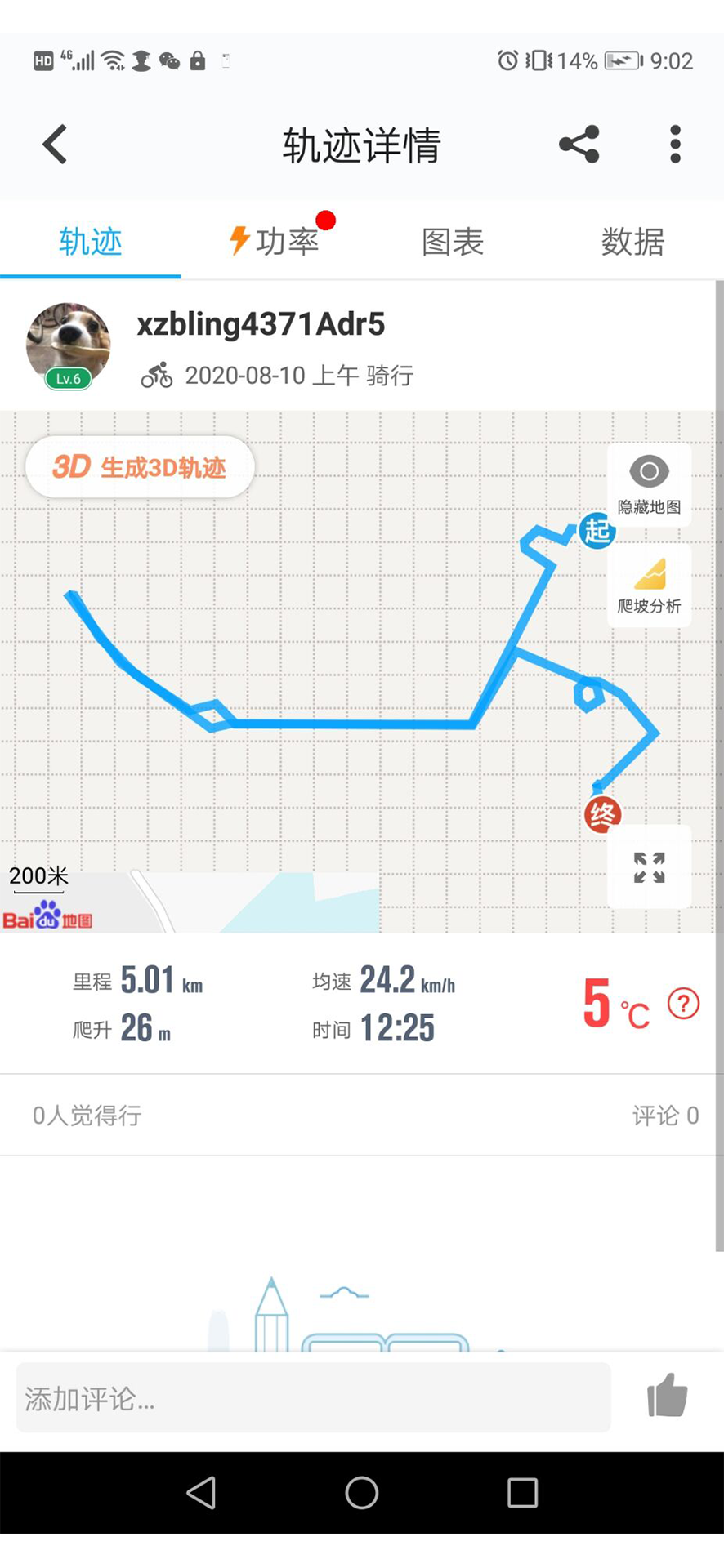Open the 评论 0 comments section
724x1568 pixels.
pyautogui.click(x=665, y=1116)
